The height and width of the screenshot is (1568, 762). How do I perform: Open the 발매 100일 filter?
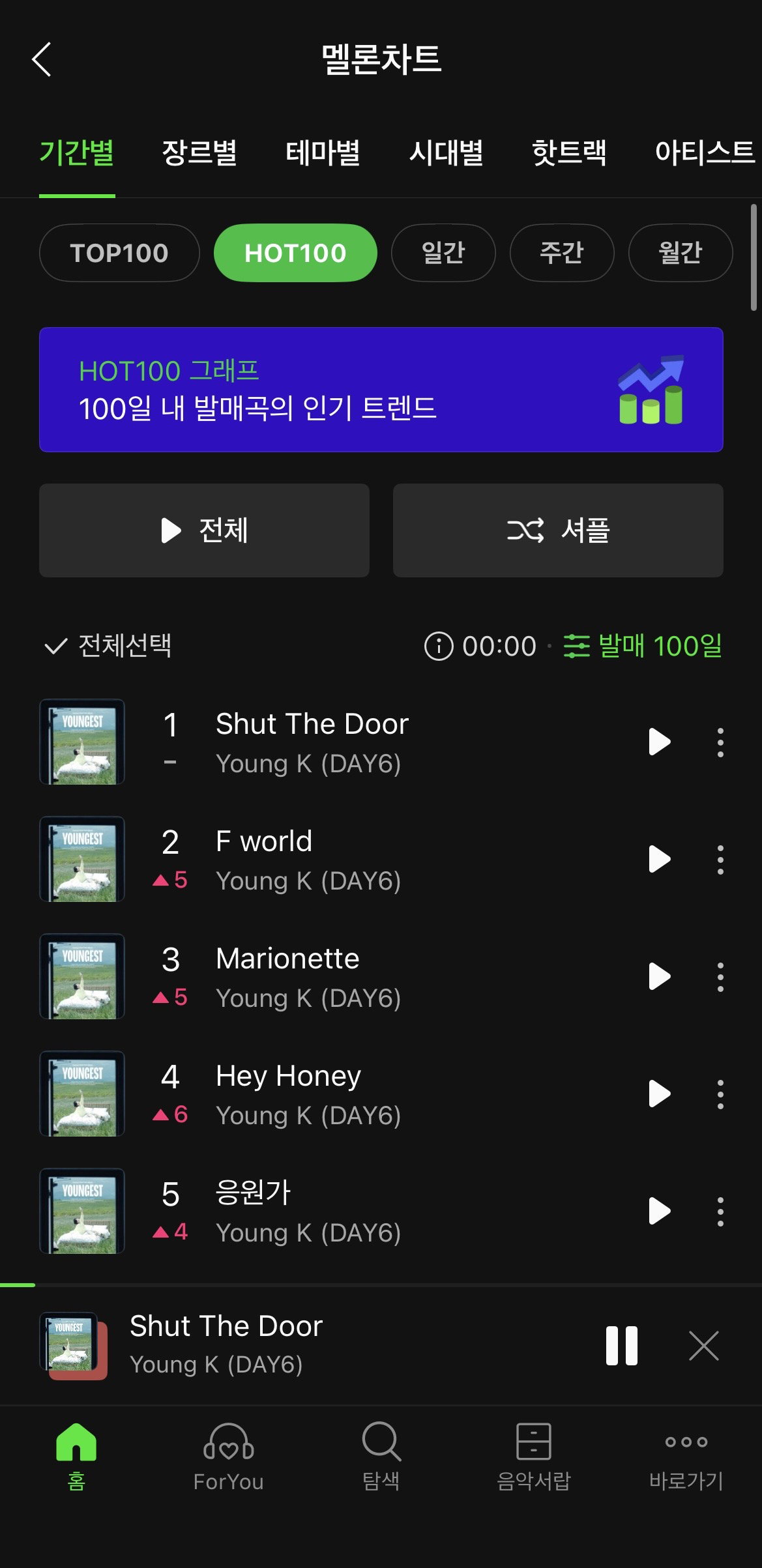[x=643, y=646]
